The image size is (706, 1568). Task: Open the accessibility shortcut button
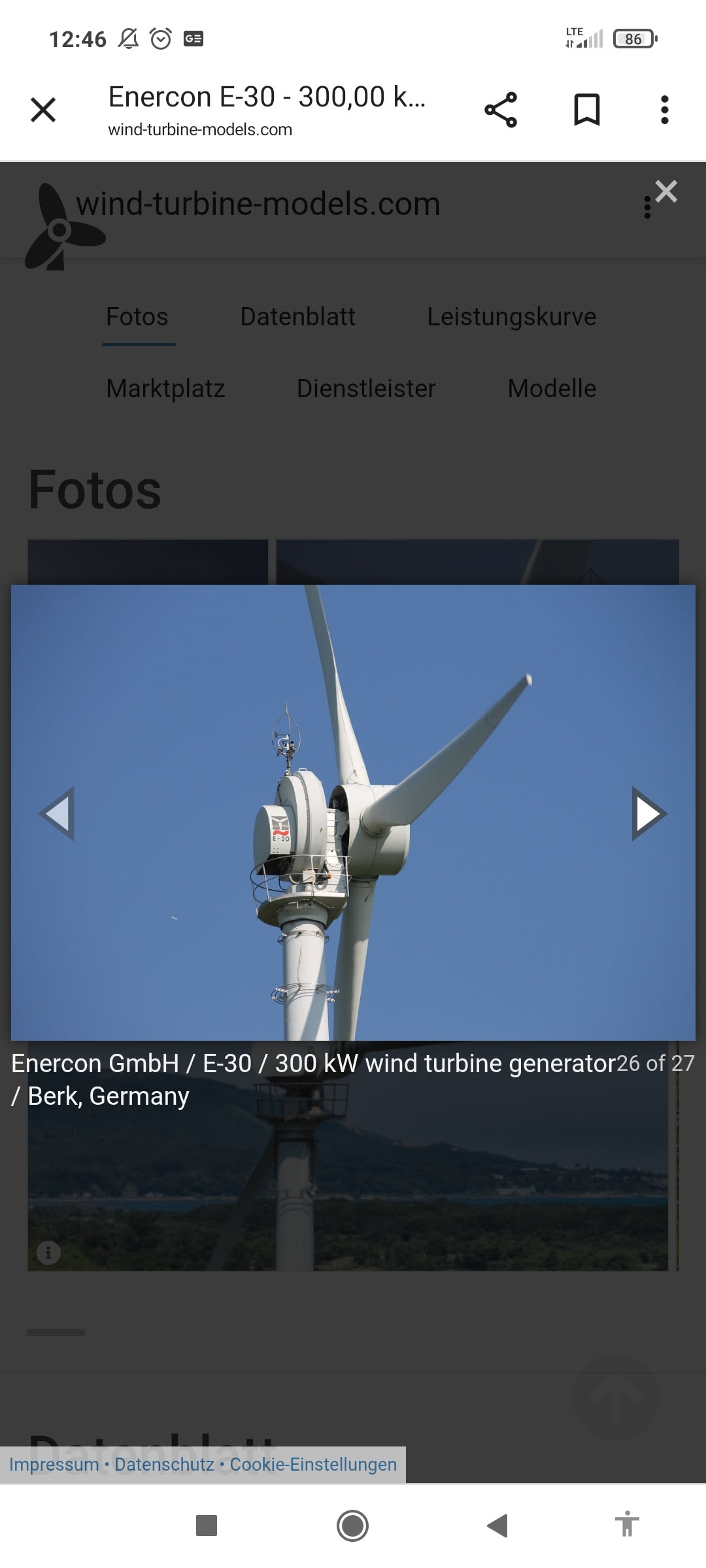pos(626,1524)
